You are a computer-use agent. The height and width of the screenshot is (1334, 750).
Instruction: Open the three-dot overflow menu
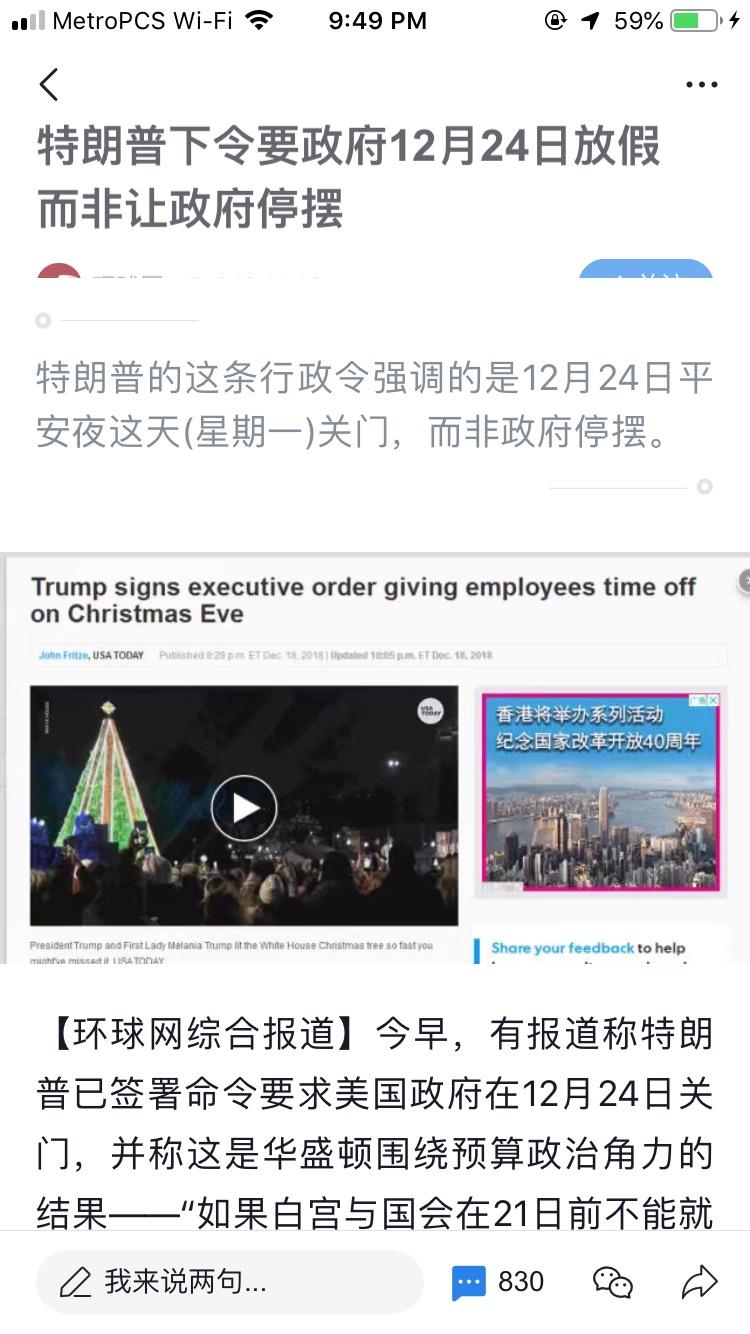701,85
